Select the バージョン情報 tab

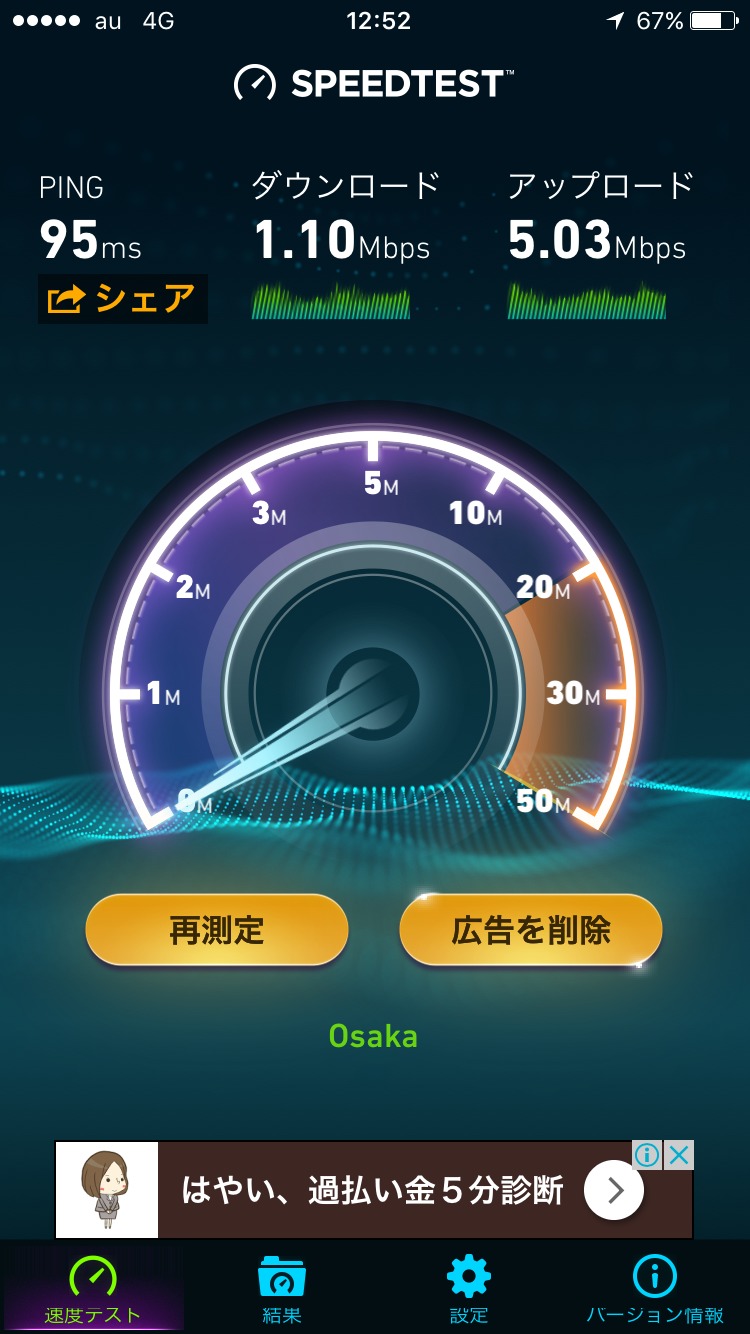pos(656,1288)
